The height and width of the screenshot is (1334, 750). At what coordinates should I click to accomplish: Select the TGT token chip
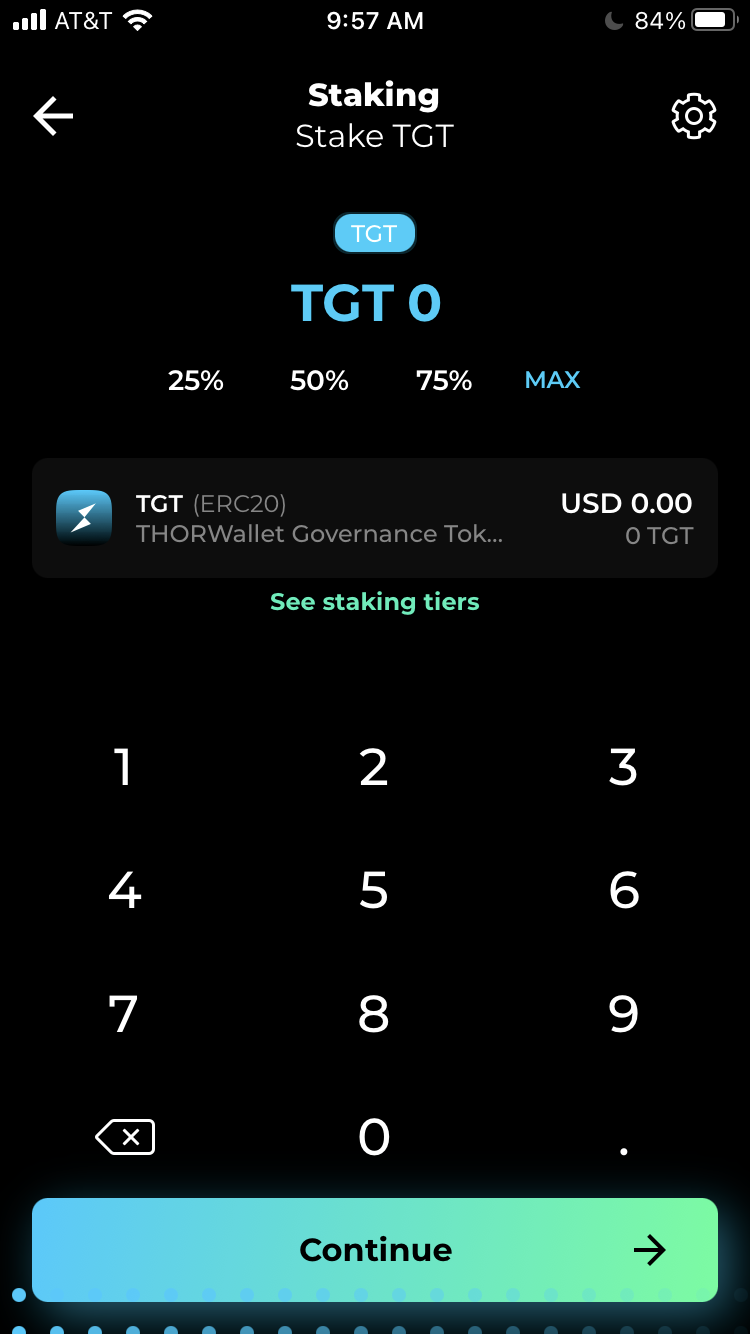[374, 234]
